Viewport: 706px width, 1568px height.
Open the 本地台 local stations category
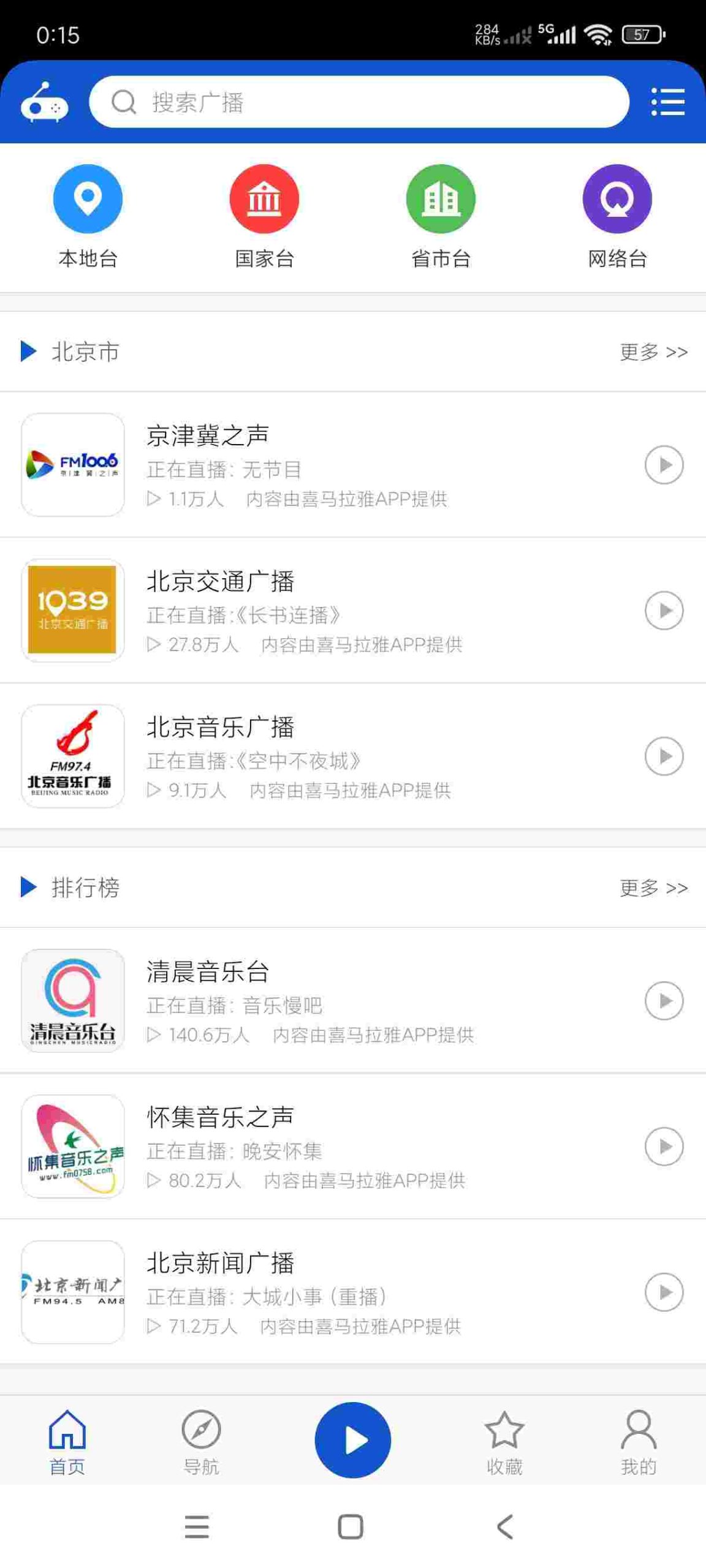[x=88, y=216]
